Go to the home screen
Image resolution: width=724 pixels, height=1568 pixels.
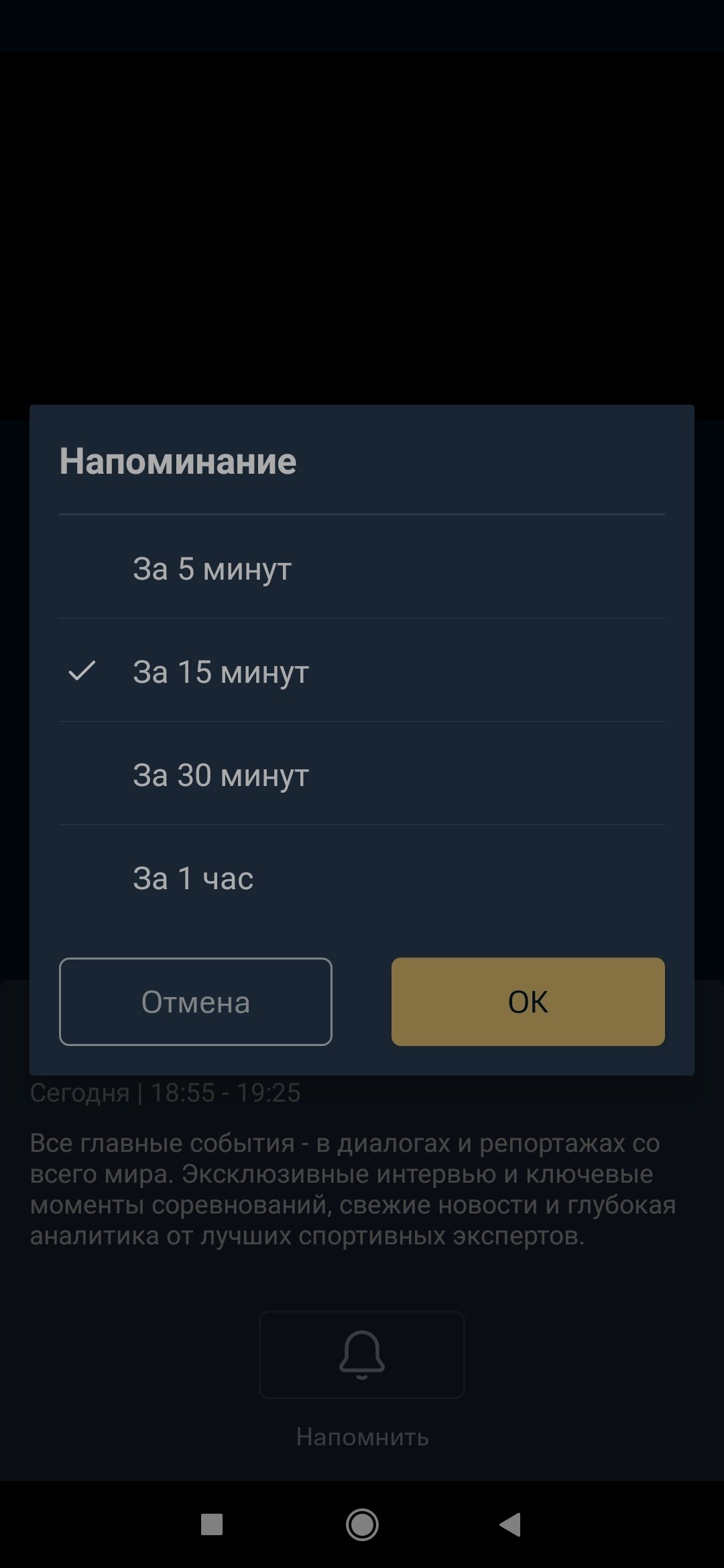tap(362, 1524)
